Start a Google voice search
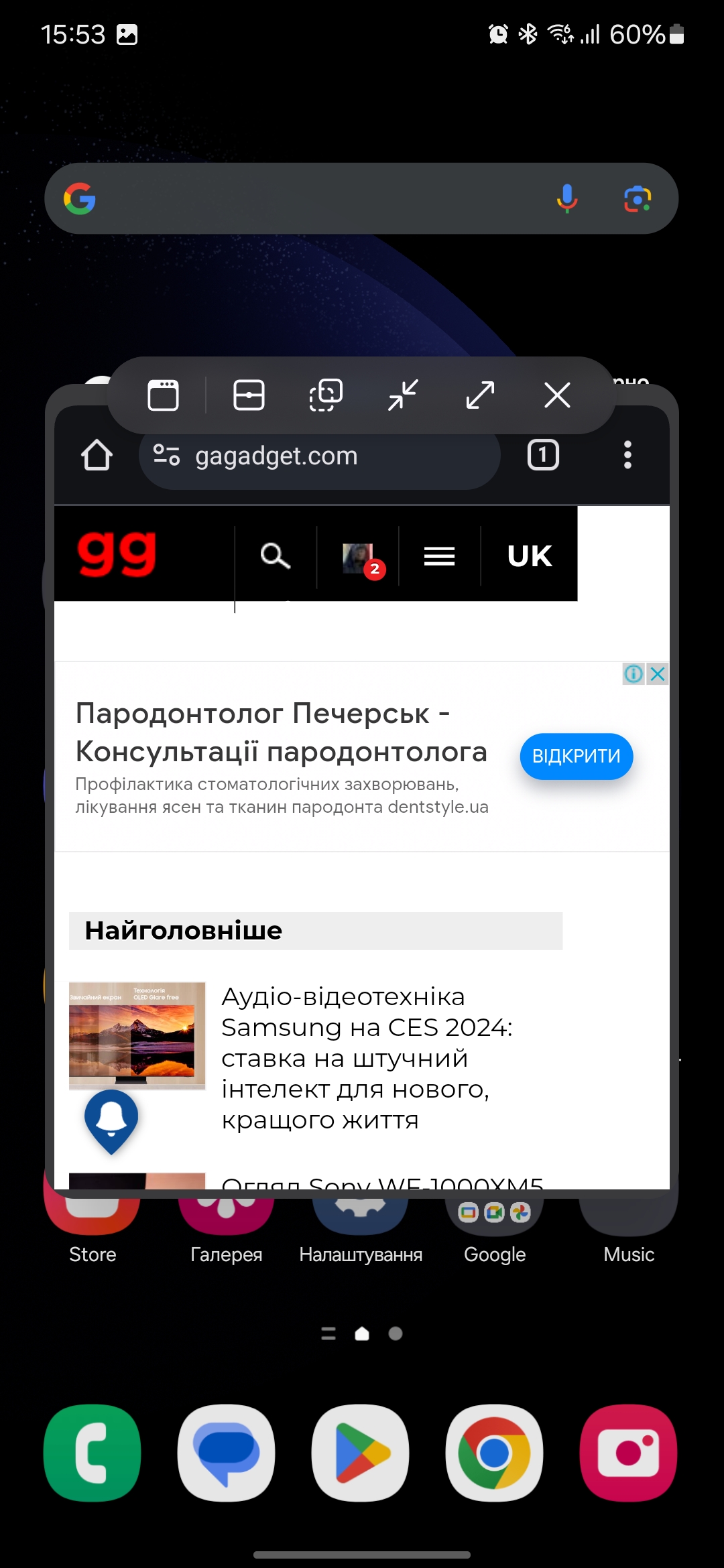 [567, 199]
